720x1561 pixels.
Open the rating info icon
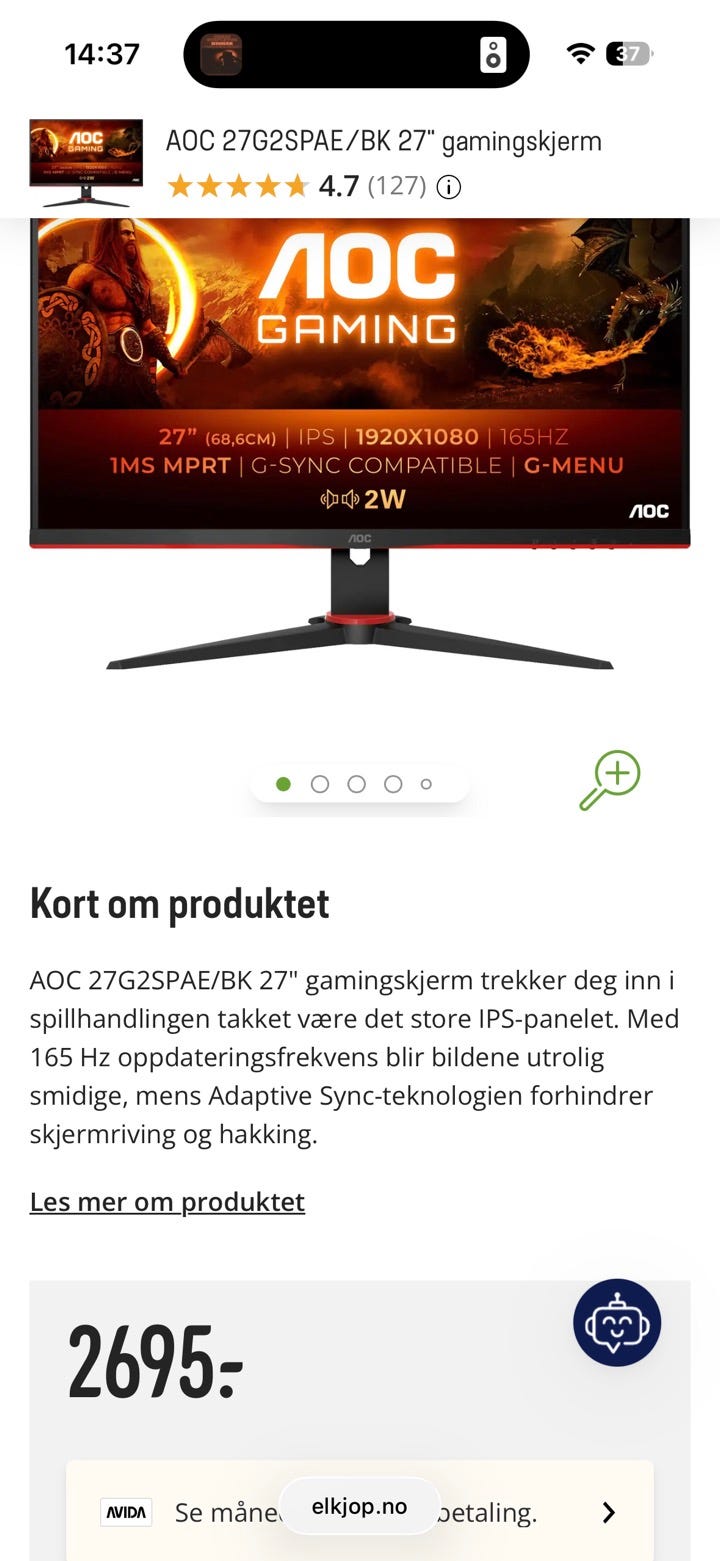pos(449,187)
